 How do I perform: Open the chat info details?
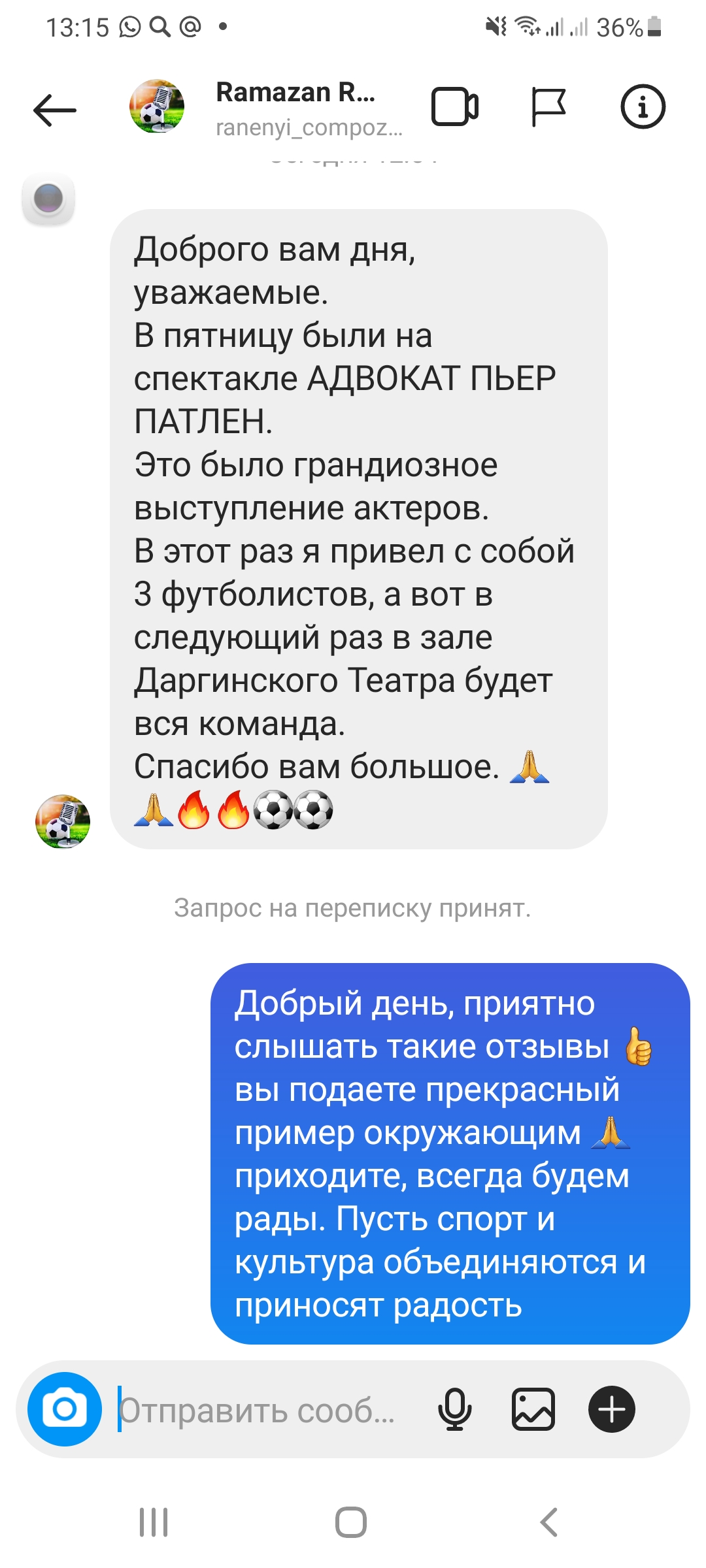[x=643, y=106]
